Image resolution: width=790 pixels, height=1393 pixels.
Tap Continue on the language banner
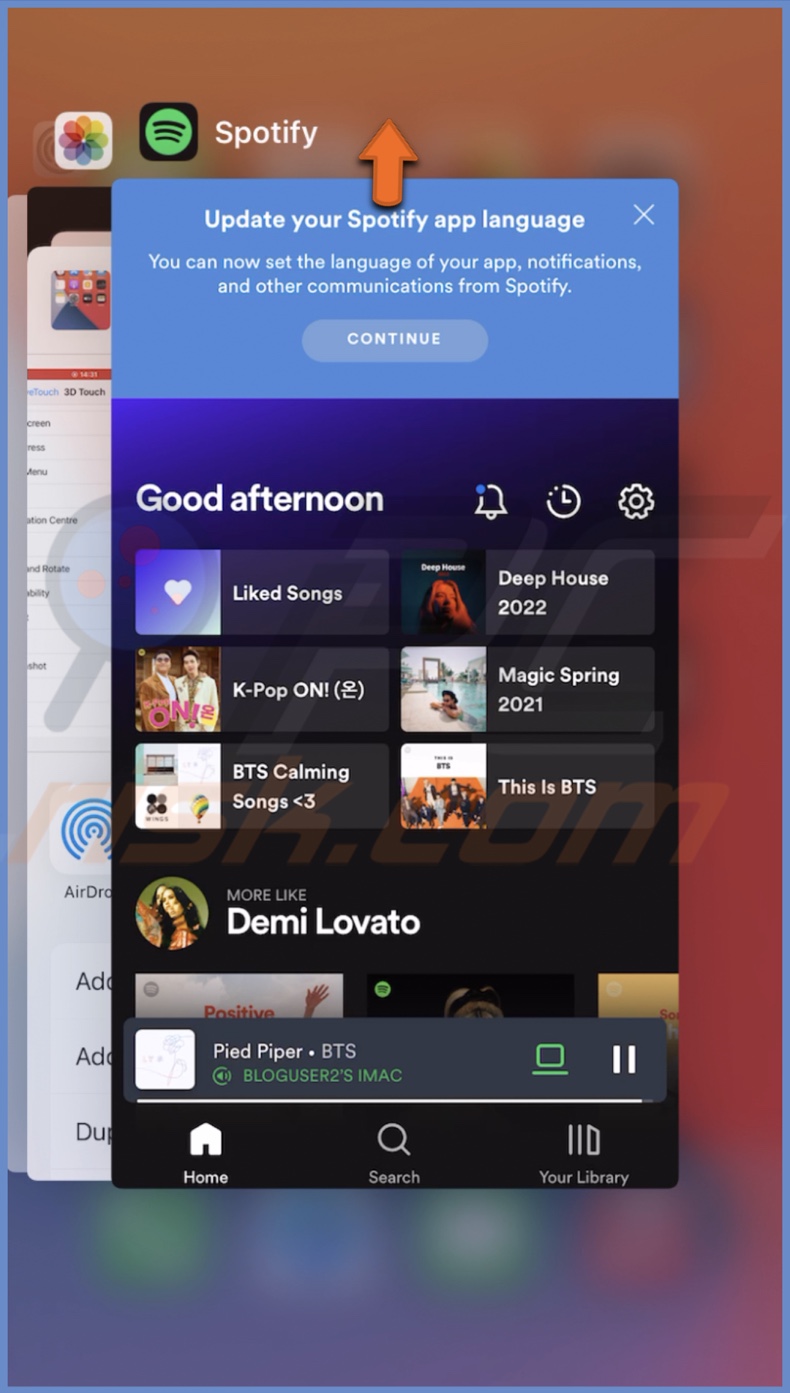click(x=394, y=340)
